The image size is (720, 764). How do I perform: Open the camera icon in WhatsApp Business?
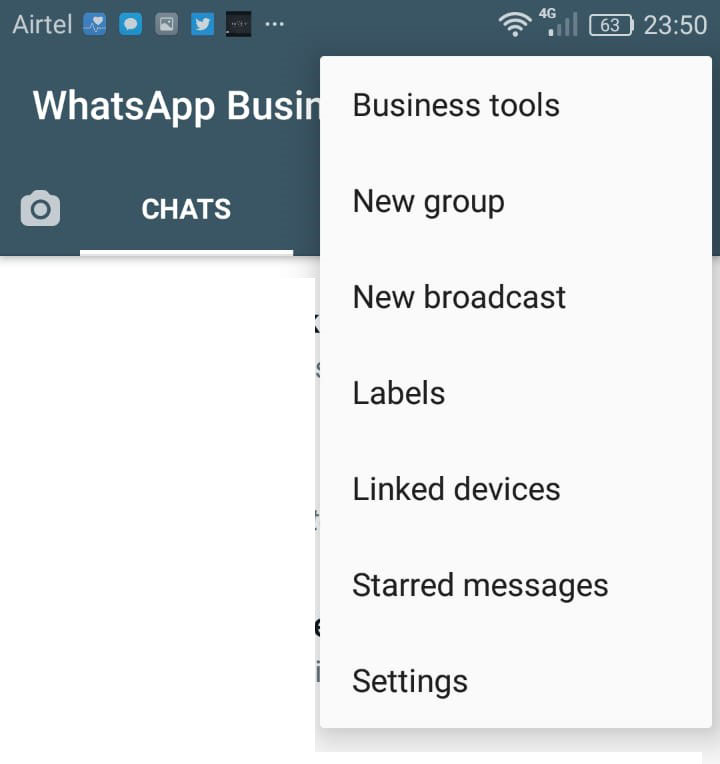pos(39,208)
